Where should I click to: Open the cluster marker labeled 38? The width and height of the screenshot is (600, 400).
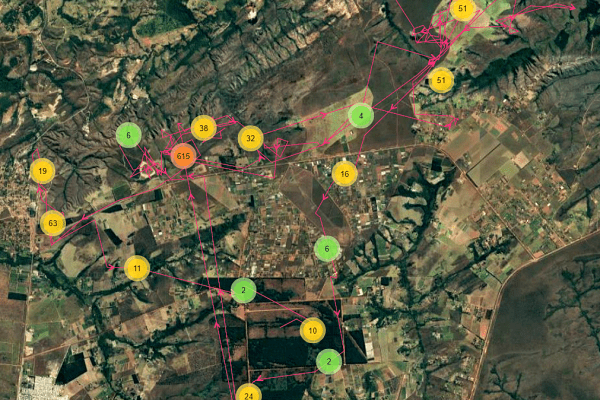(204, 128)
